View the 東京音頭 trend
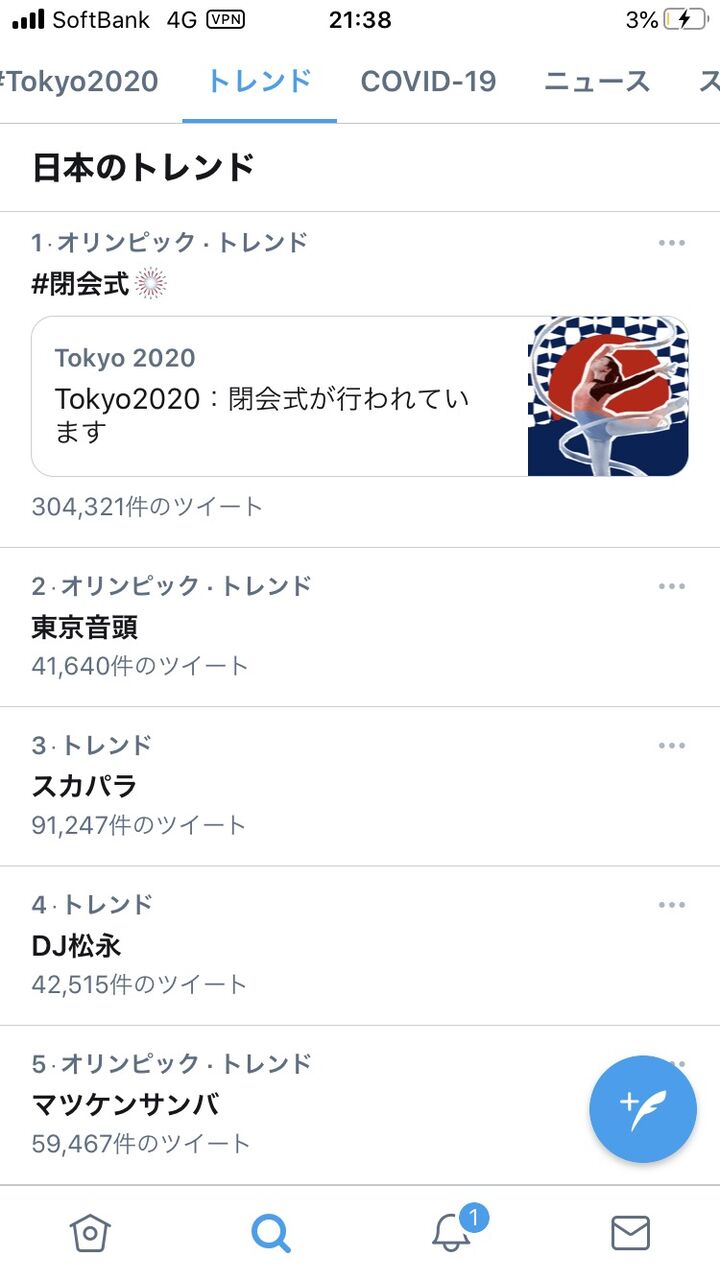Viewport: 720px width, 1280px height. [x=85, y=628]
